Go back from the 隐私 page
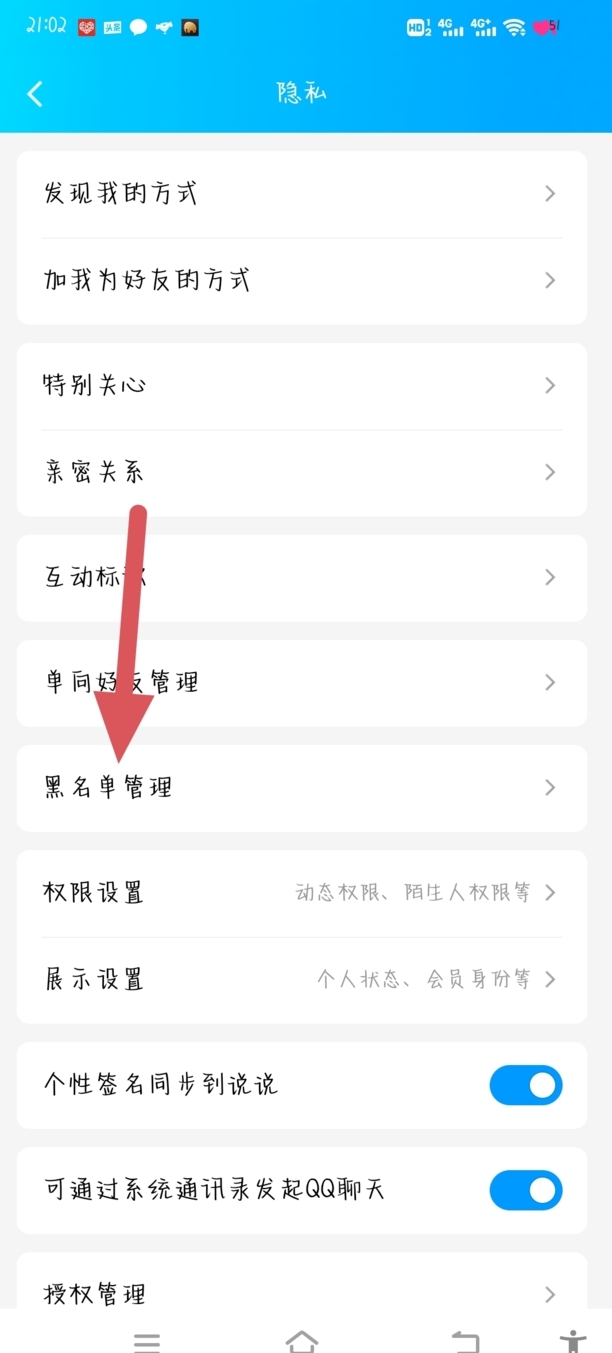The height and width of the screenshot is (1353, 612). click(x=35, y=94)
